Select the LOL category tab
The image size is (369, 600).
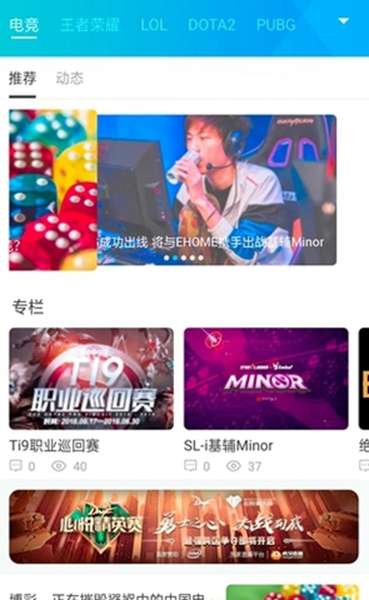(153, 25)
